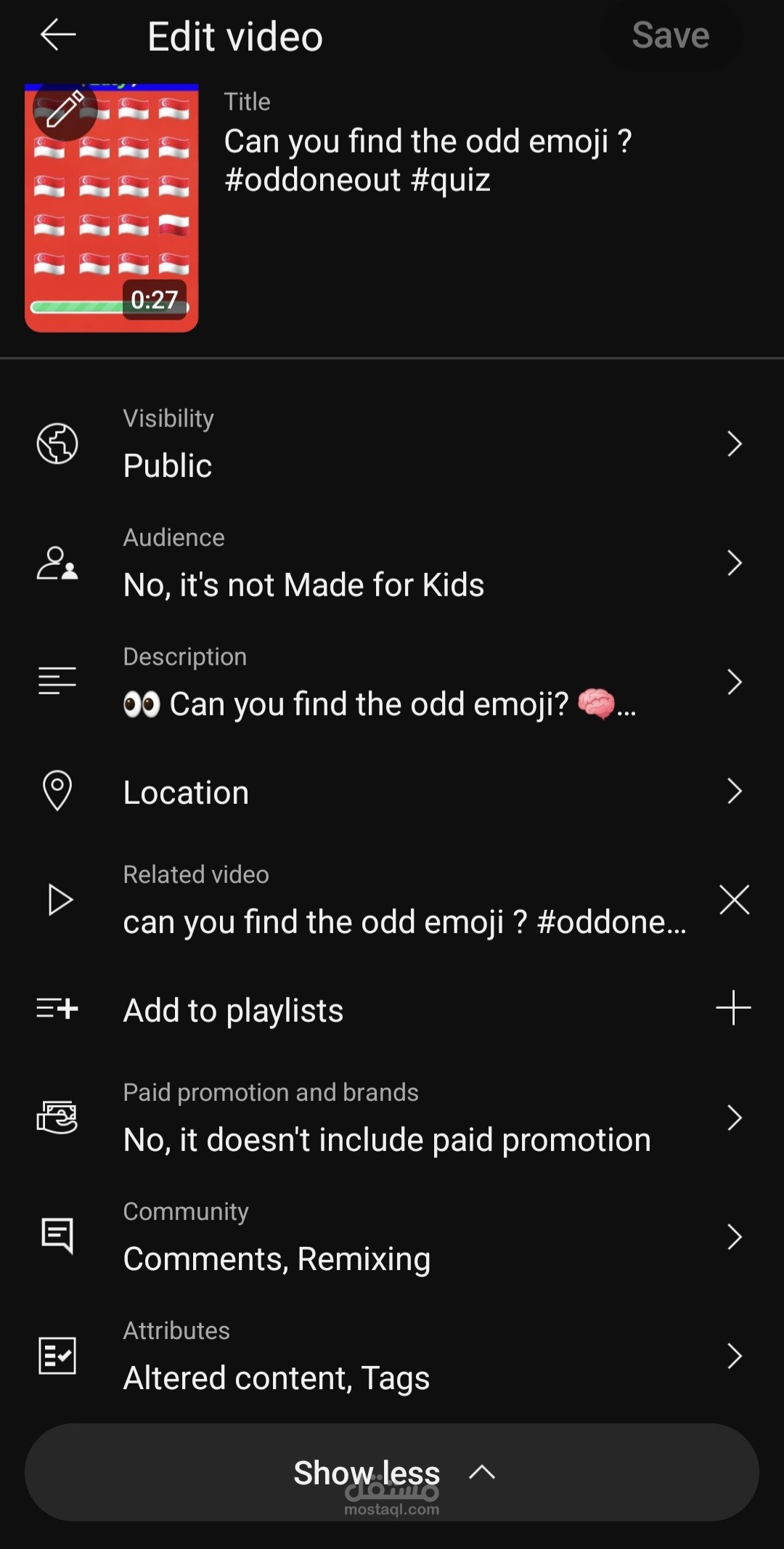784x1549 pixels.
Task: Open Paid promotion and brands settings
Action: click(392, 1118)
